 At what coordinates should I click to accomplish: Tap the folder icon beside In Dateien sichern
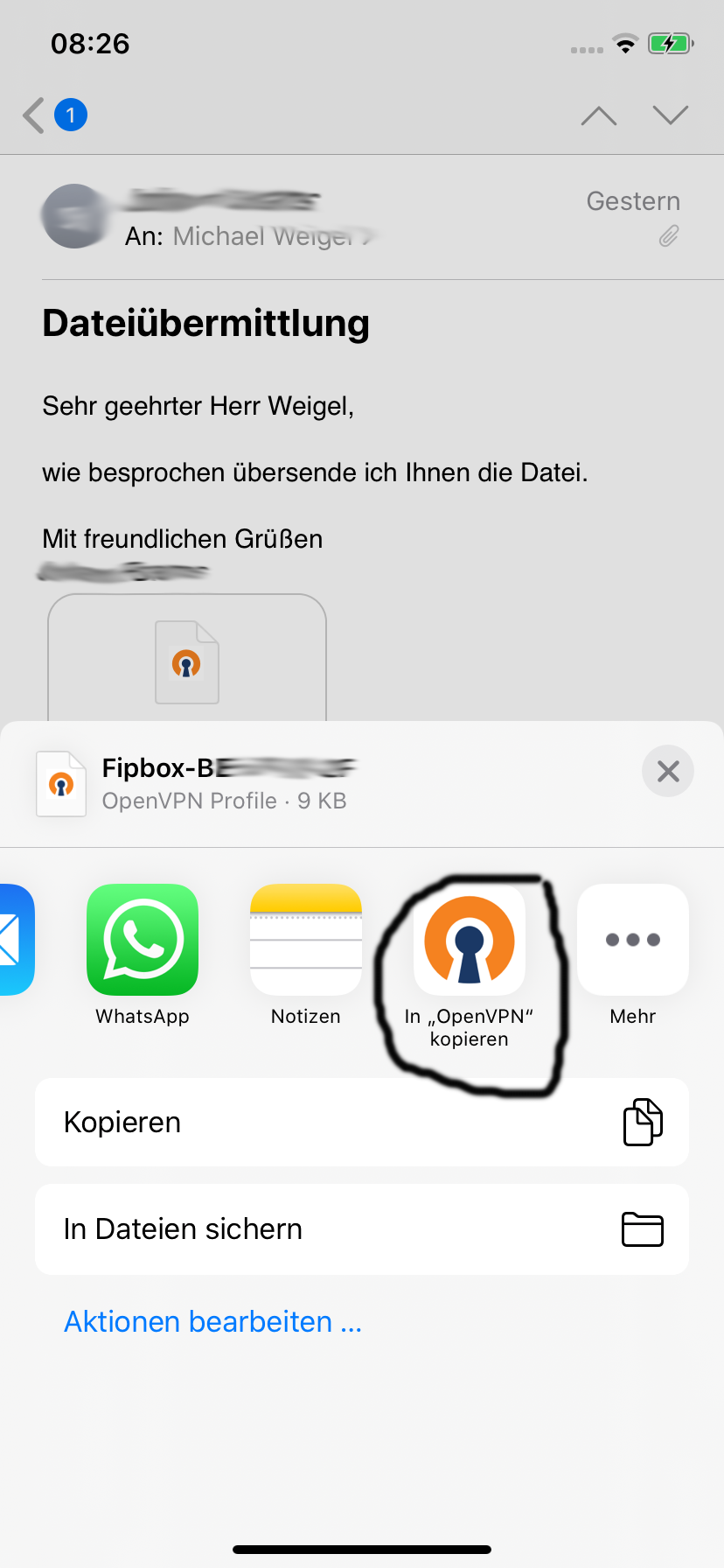point(642,1229)
